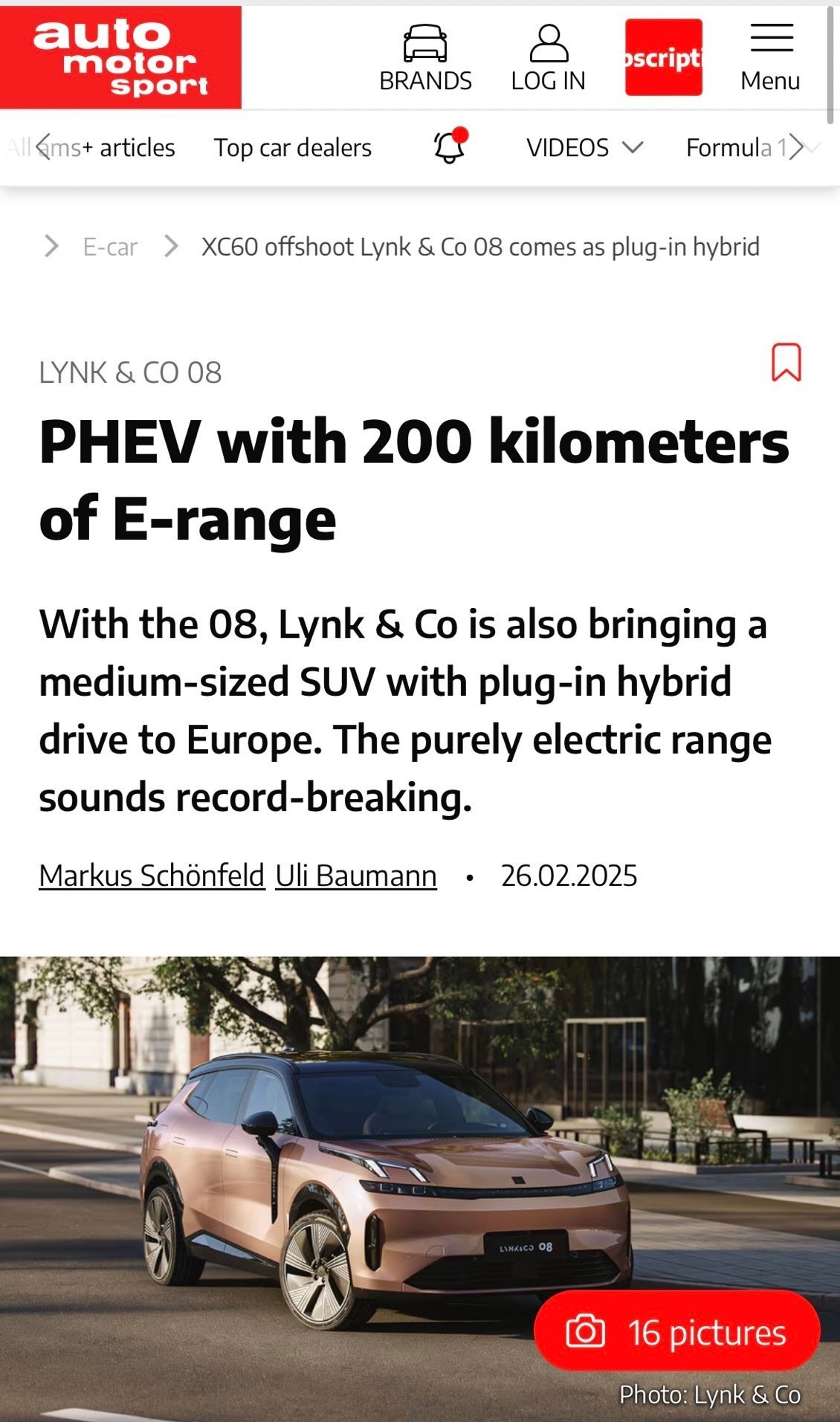Go to the auto motor sport homepage
This screenshot has height=1422, width=840.
tap(120, 57)
